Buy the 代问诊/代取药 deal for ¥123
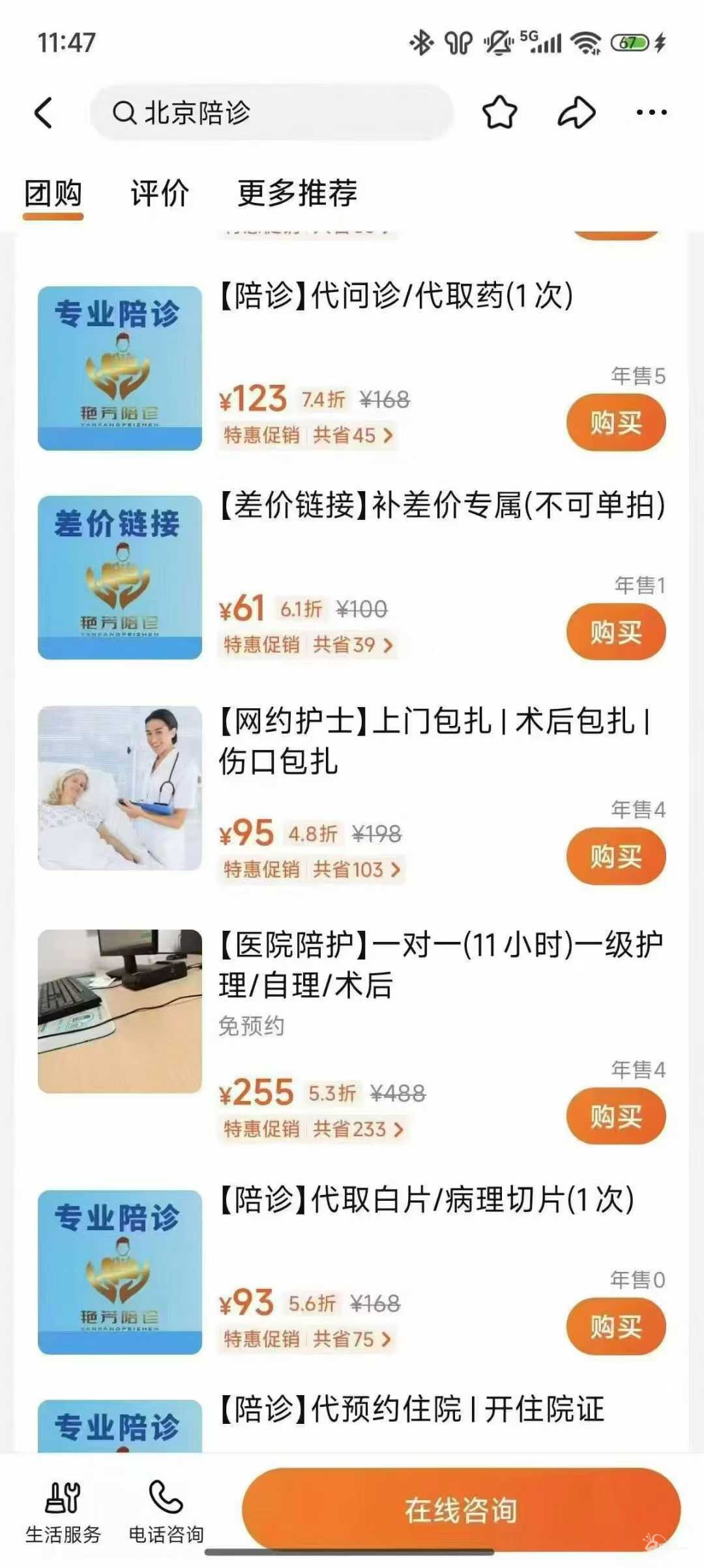The width and height of the screenshot is (704, 1568). coord(615,423)
